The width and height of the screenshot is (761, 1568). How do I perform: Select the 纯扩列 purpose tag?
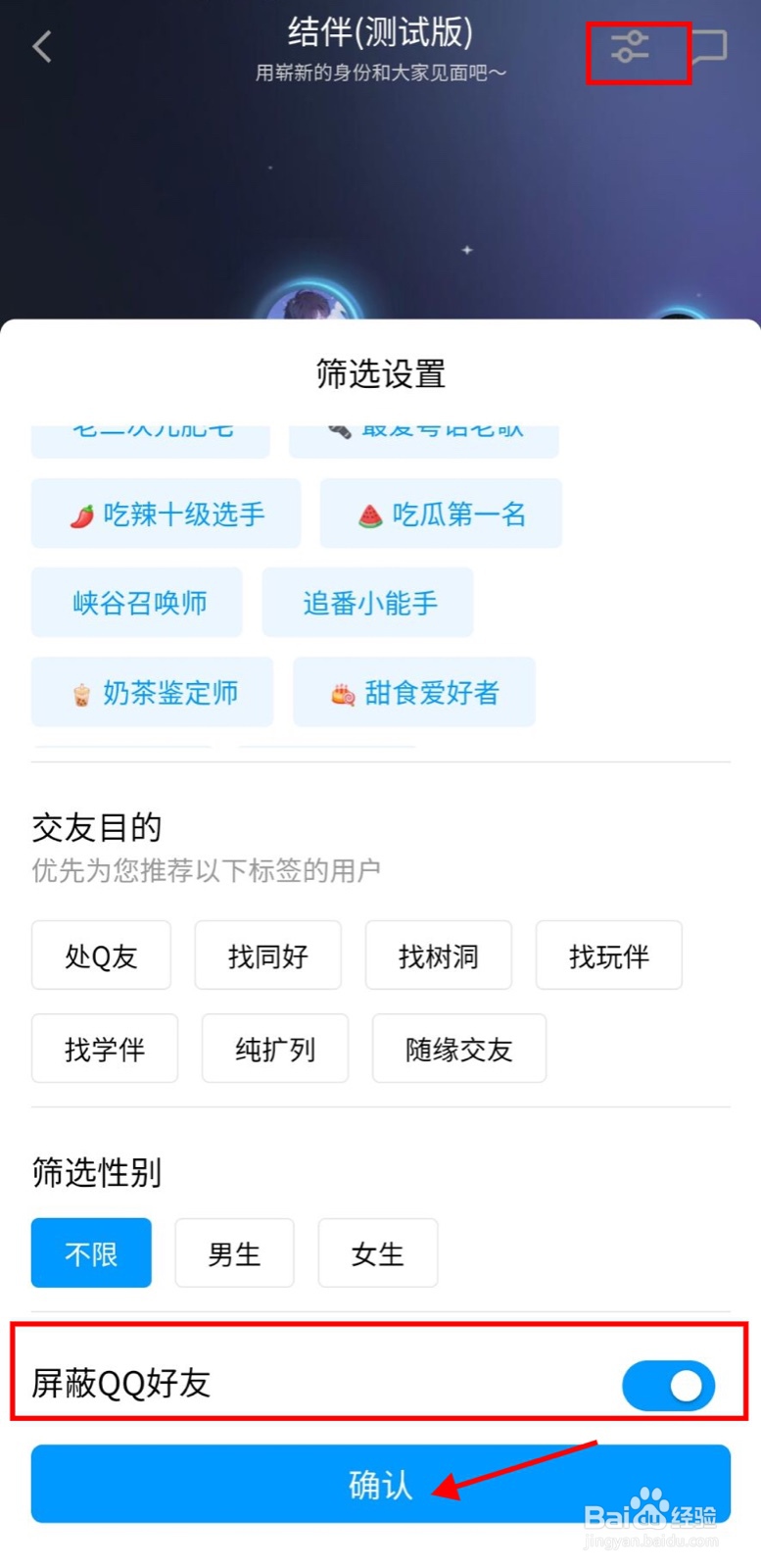point(275,1049)
